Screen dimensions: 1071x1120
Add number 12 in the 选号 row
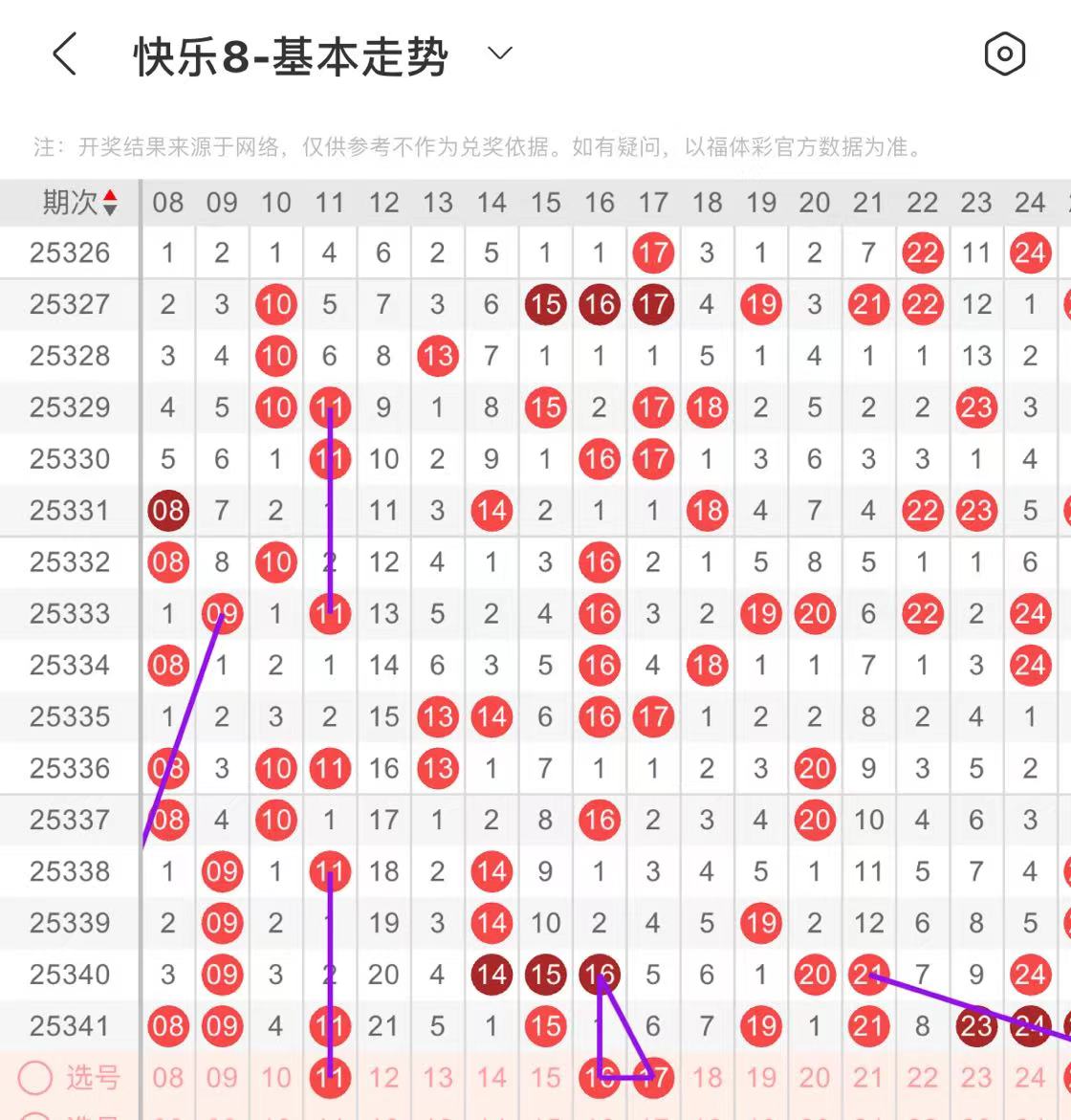point(384,1078)
